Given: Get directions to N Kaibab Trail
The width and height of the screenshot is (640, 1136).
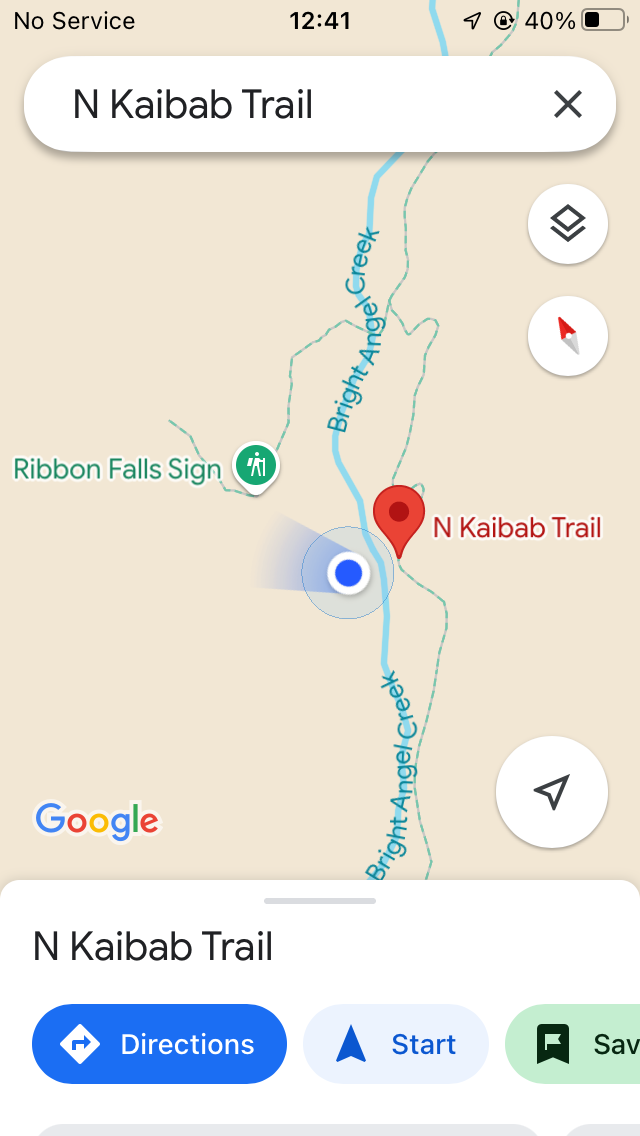Looking at the screenshot, I should point(159,1044).
